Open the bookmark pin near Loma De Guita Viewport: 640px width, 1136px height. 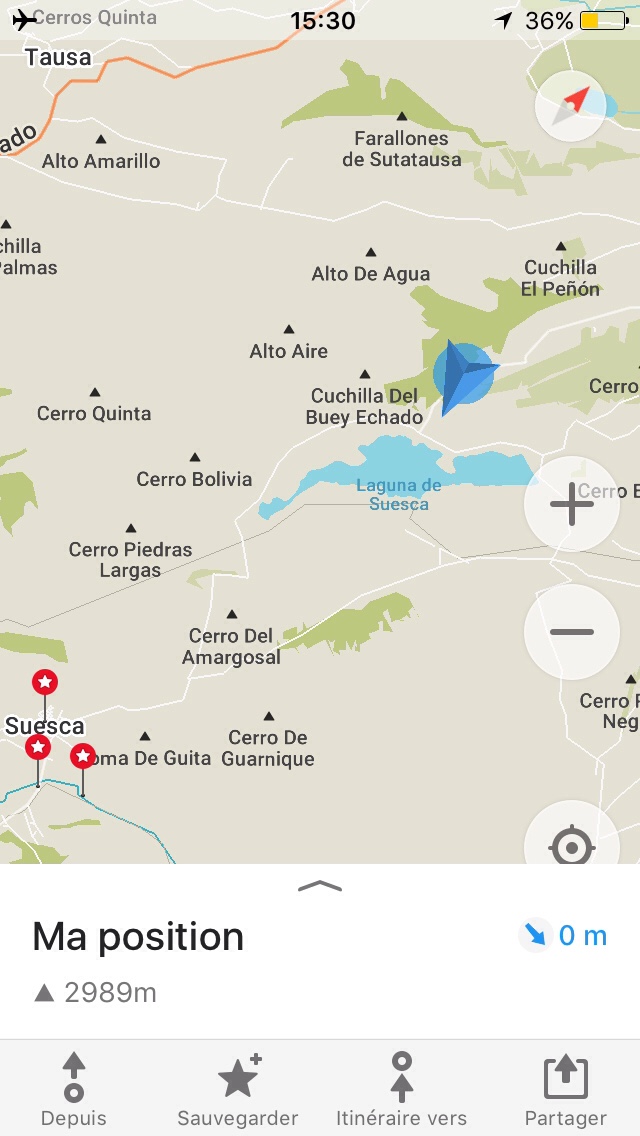coord(84,756)
